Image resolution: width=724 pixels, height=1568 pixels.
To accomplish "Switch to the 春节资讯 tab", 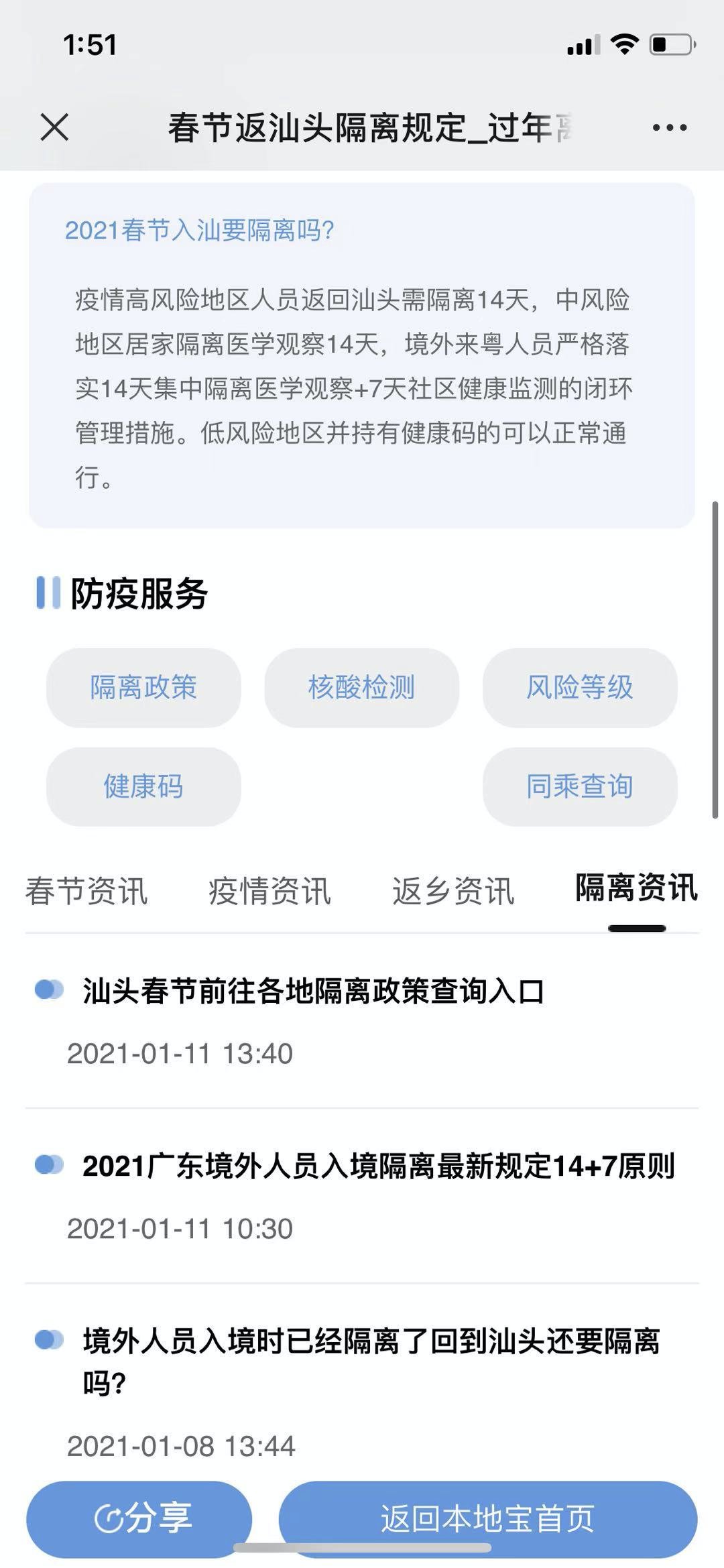I will 86,891.
